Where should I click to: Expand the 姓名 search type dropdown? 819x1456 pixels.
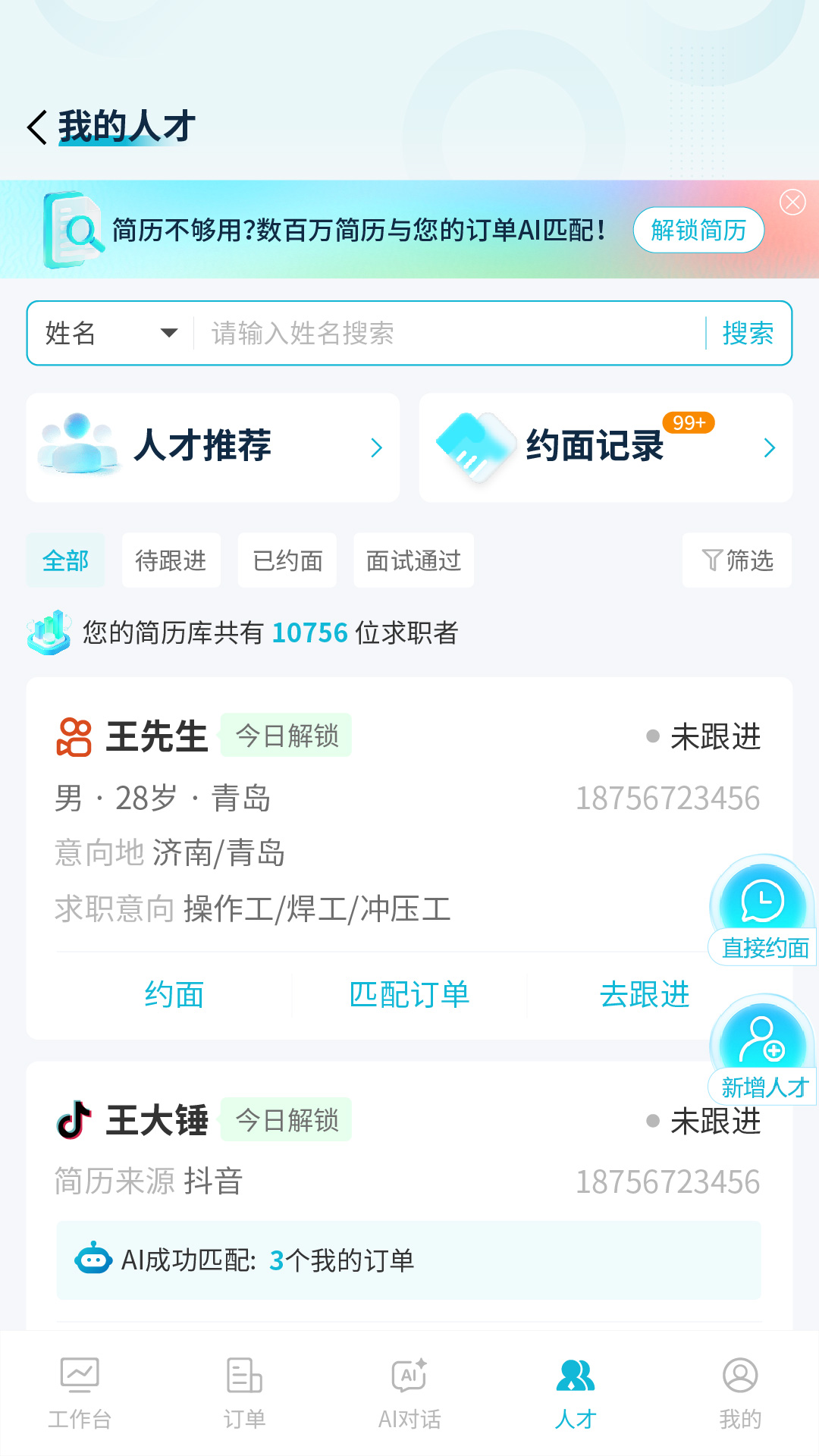click(x=111, y=333)
